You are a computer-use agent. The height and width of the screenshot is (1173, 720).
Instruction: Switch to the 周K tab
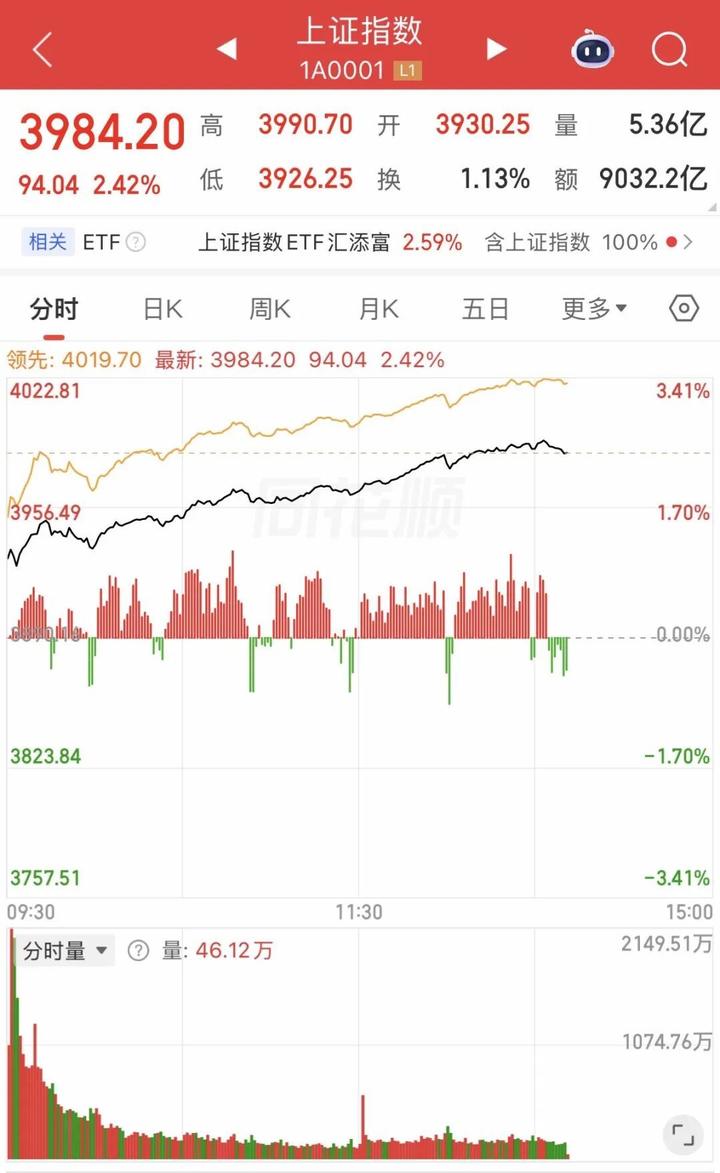(x=270, y=309)
